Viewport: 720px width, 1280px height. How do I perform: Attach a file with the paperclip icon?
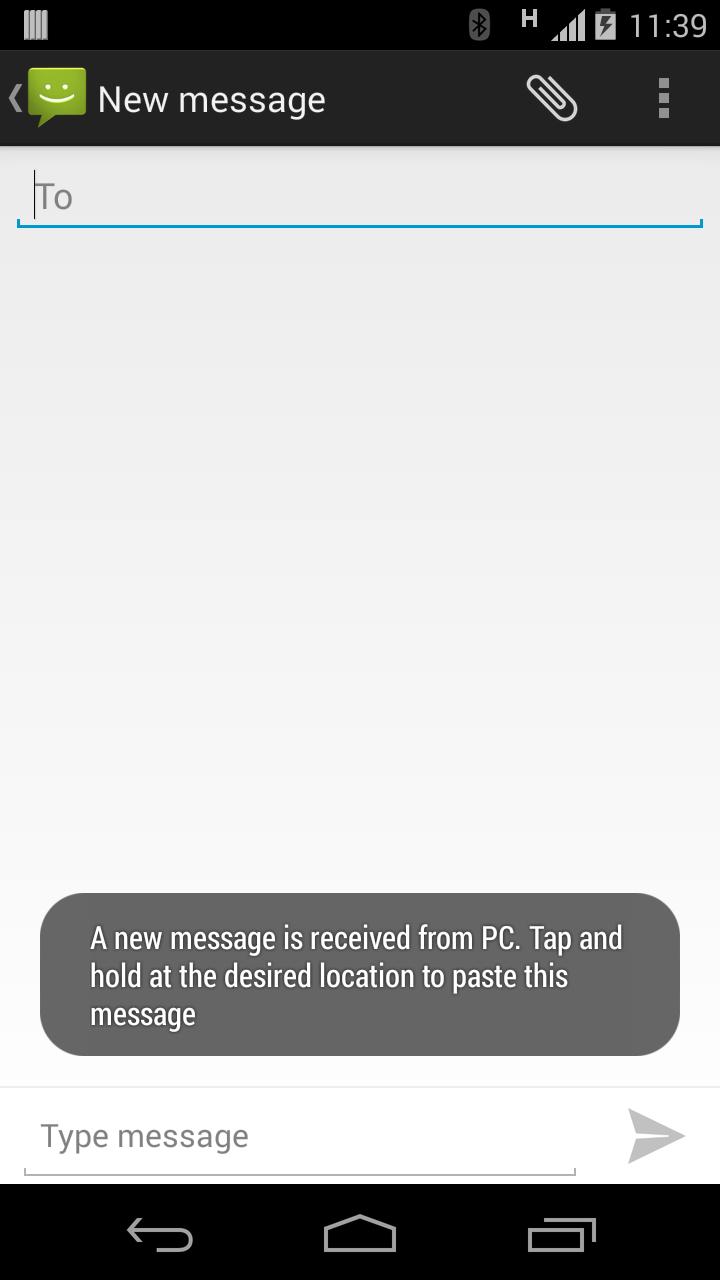point(552,98)
